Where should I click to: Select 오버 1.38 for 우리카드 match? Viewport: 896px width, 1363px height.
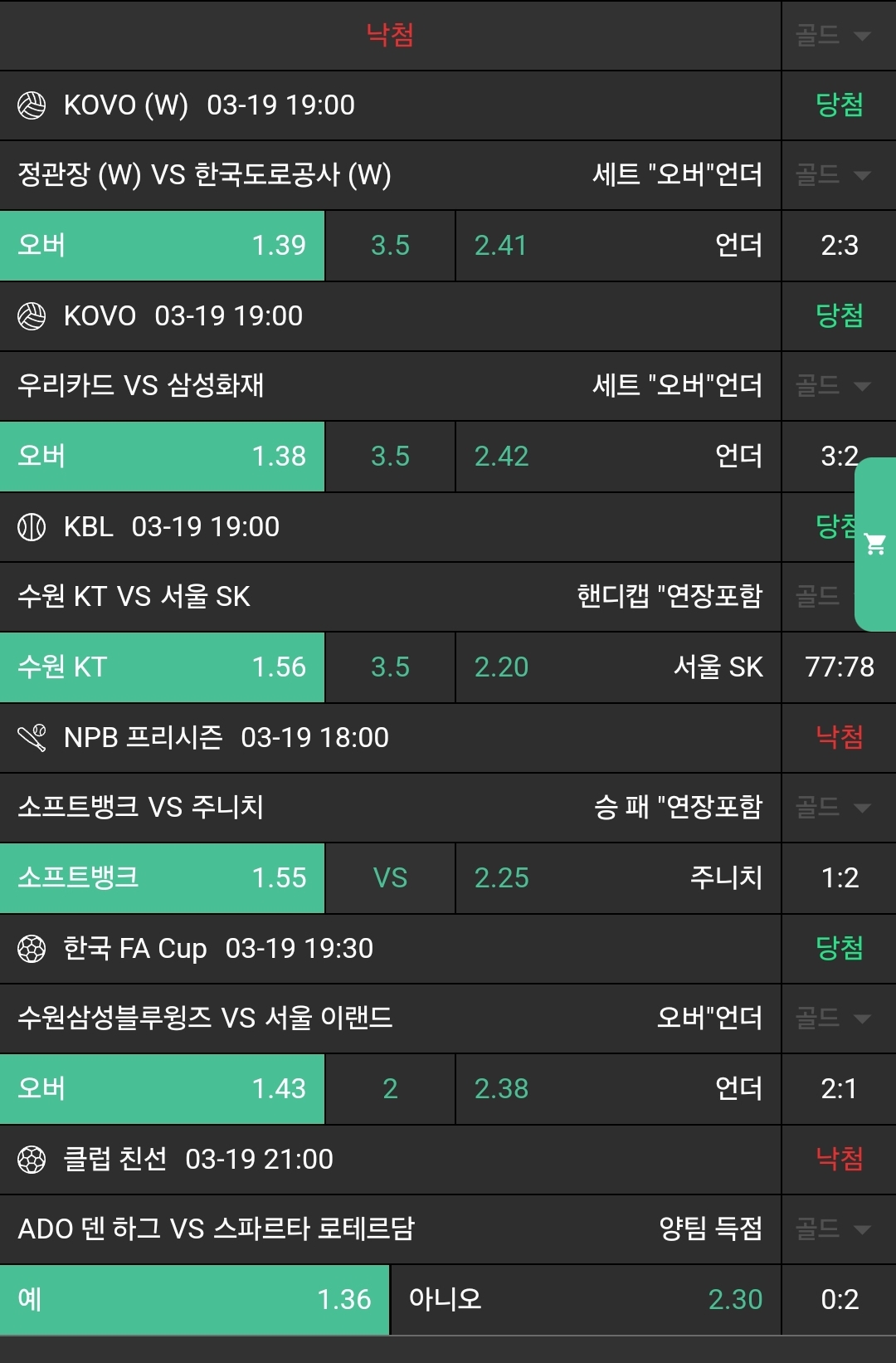click(162, 457)
